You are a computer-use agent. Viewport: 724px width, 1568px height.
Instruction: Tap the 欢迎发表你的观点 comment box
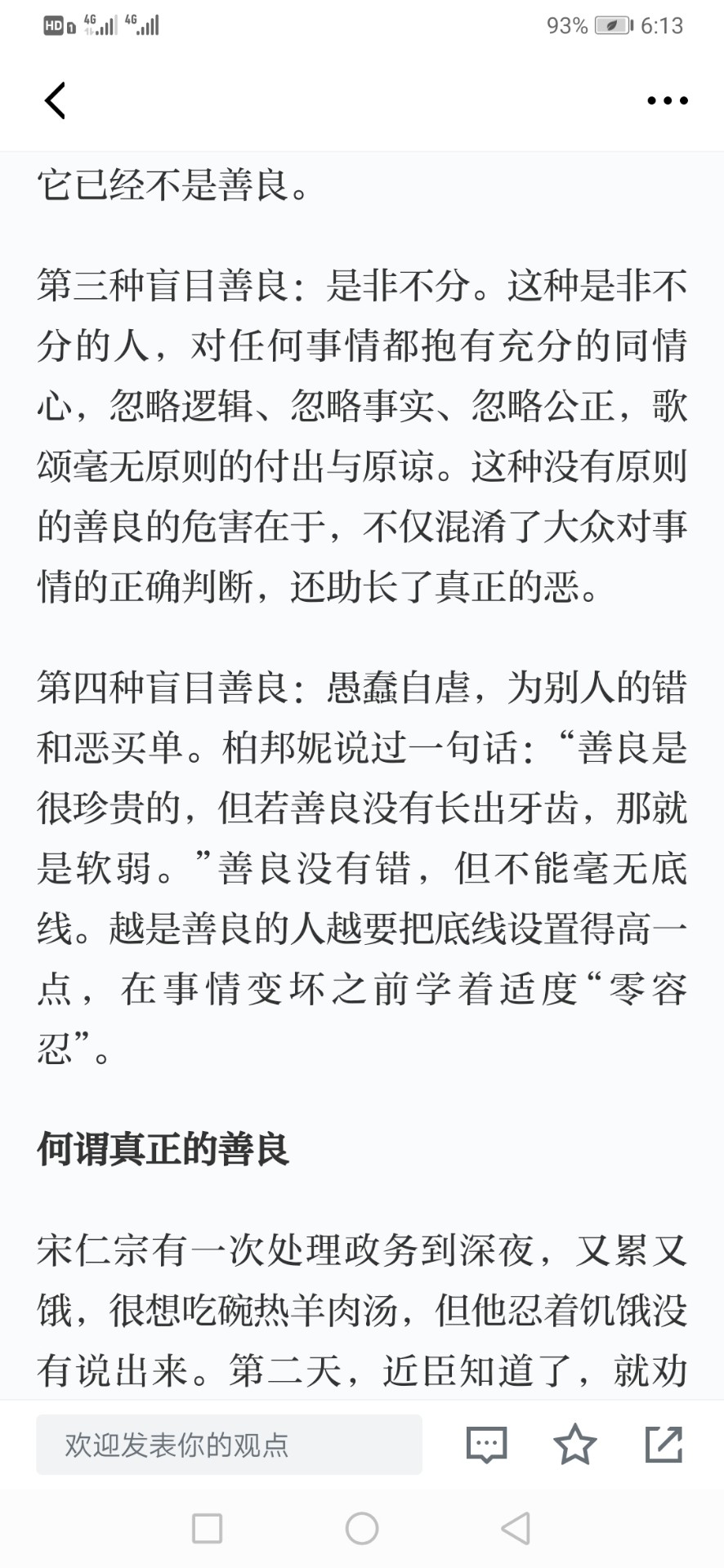pos(229,1445)
